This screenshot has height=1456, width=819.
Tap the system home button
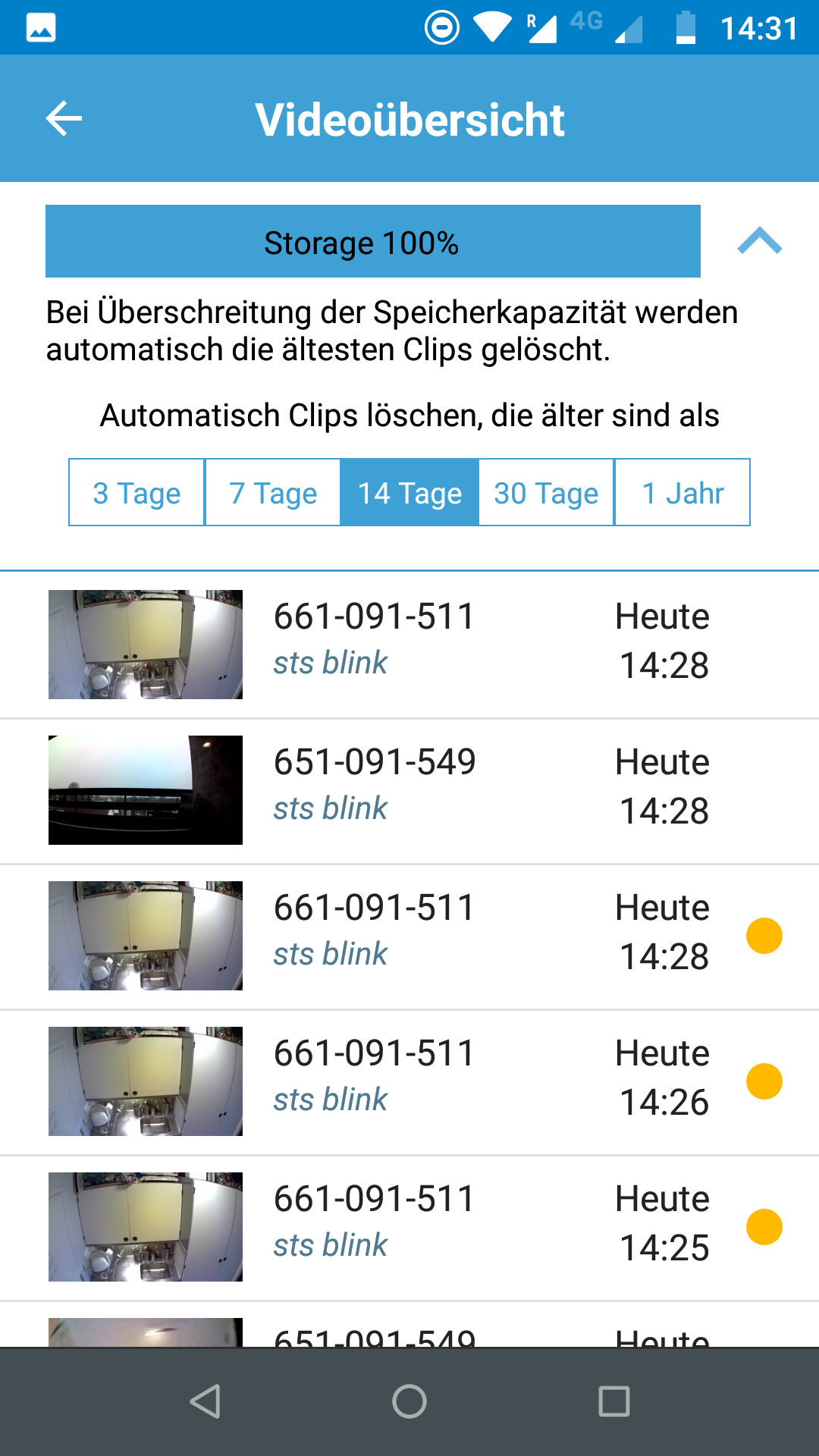pyautogui.click(x=409, y=1401)
